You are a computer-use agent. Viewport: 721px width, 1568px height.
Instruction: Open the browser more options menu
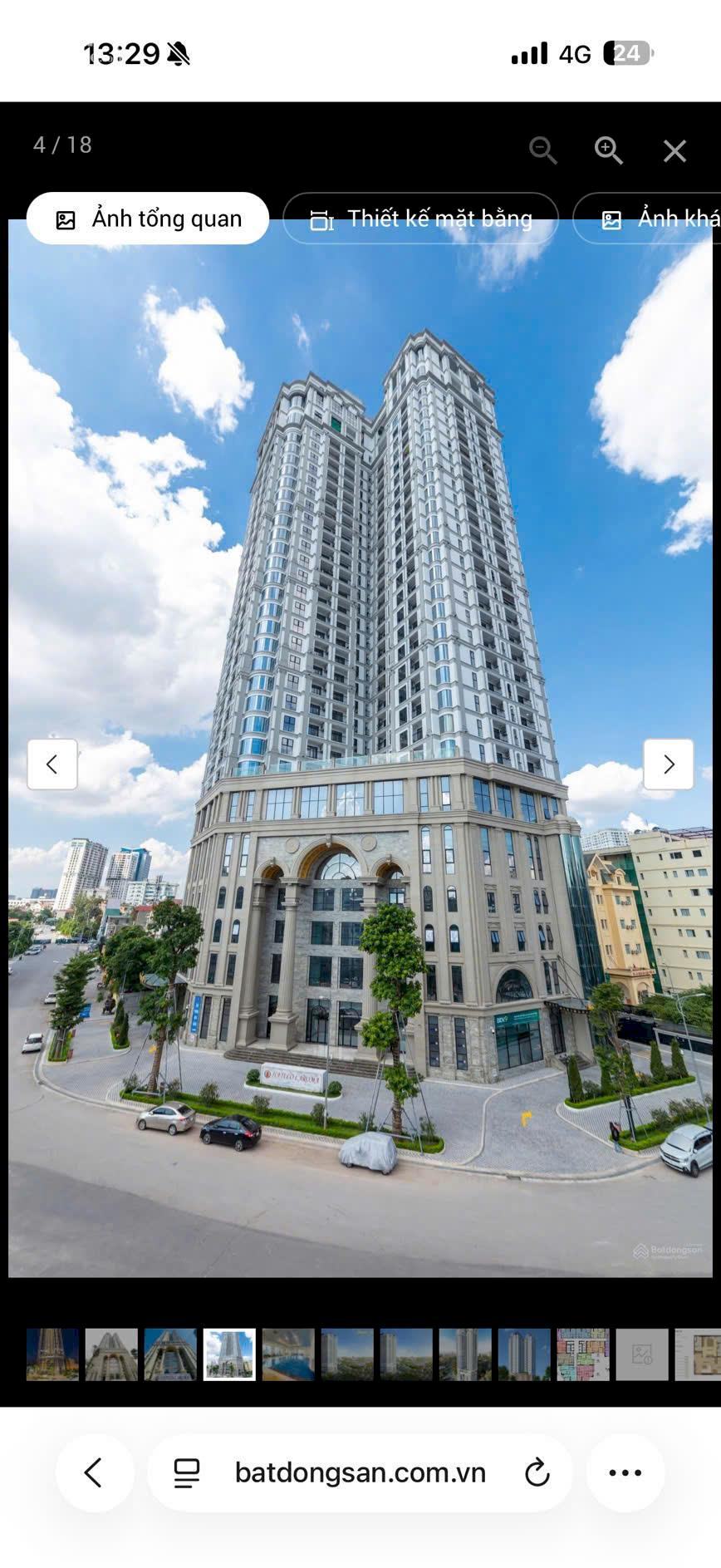click(625, 1472)
